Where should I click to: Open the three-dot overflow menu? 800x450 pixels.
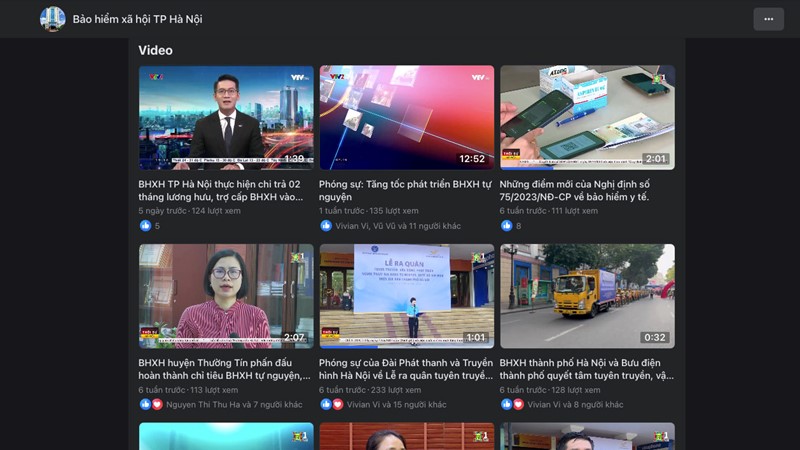(768, 19)
